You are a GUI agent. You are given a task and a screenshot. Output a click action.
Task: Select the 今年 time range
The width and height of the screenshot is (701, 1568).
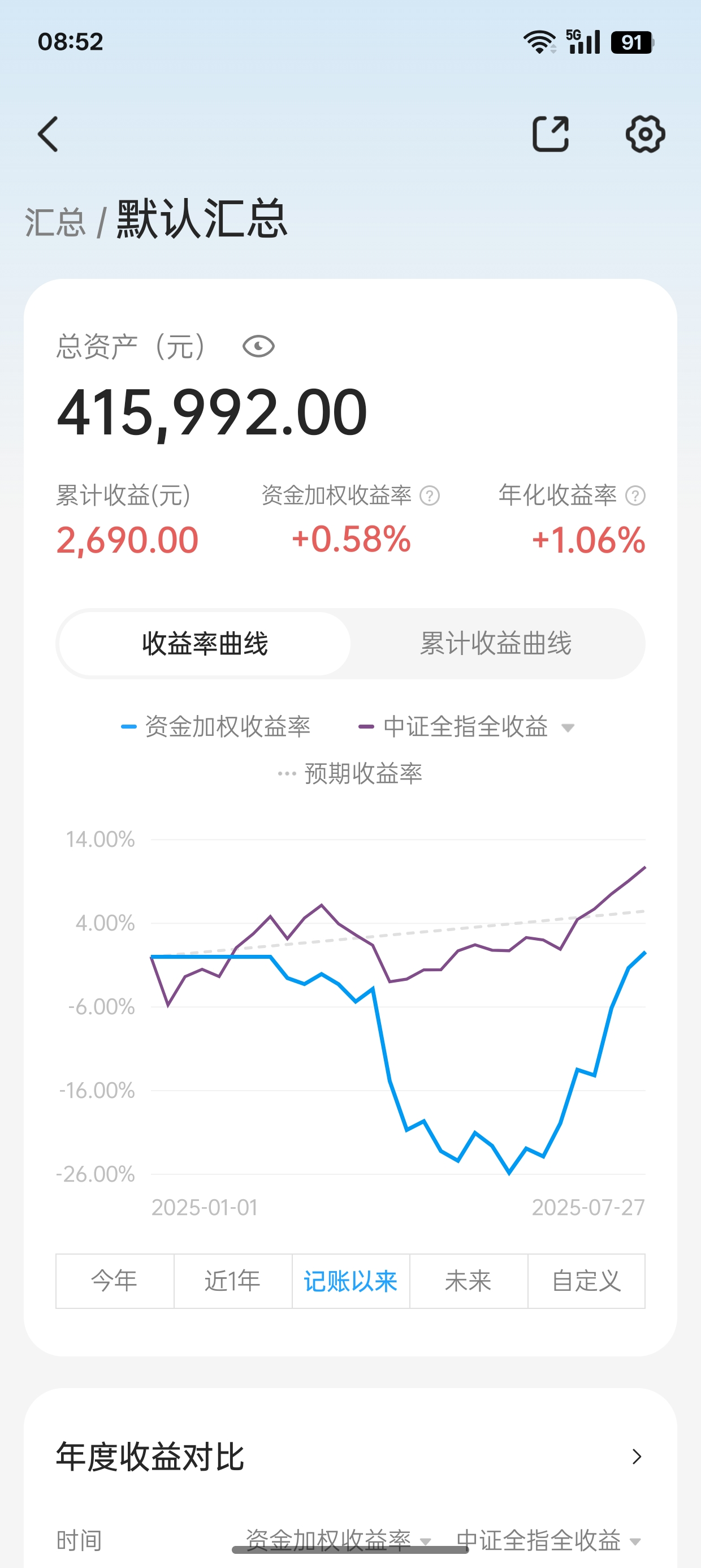click(x=114, y=1281)
